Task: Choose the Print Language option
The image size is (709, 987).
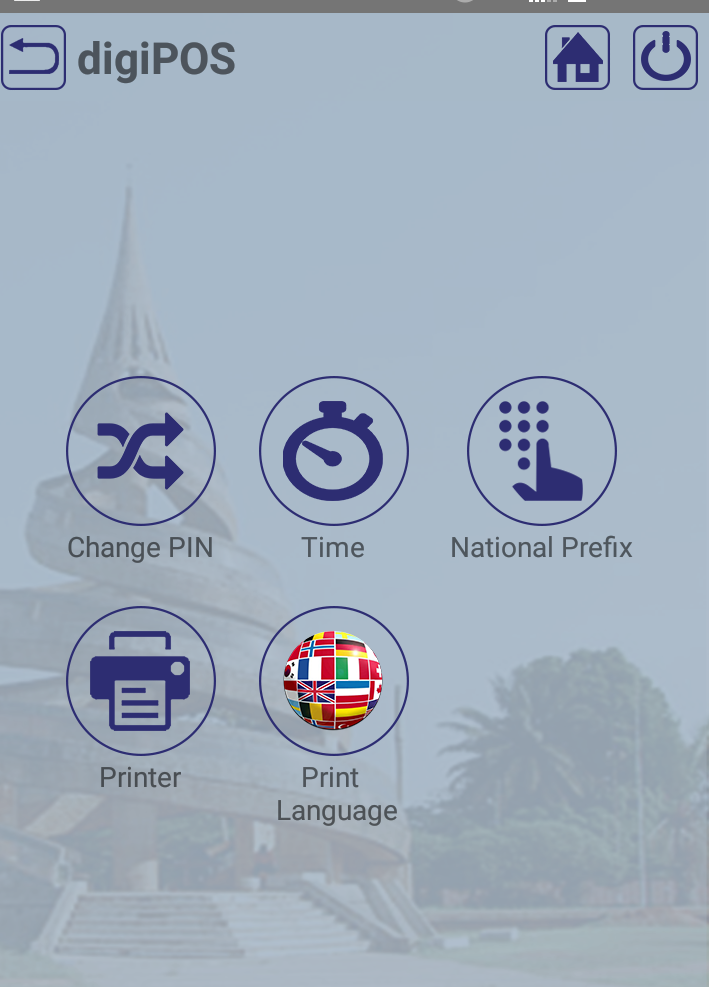Action: click(333, 681)
